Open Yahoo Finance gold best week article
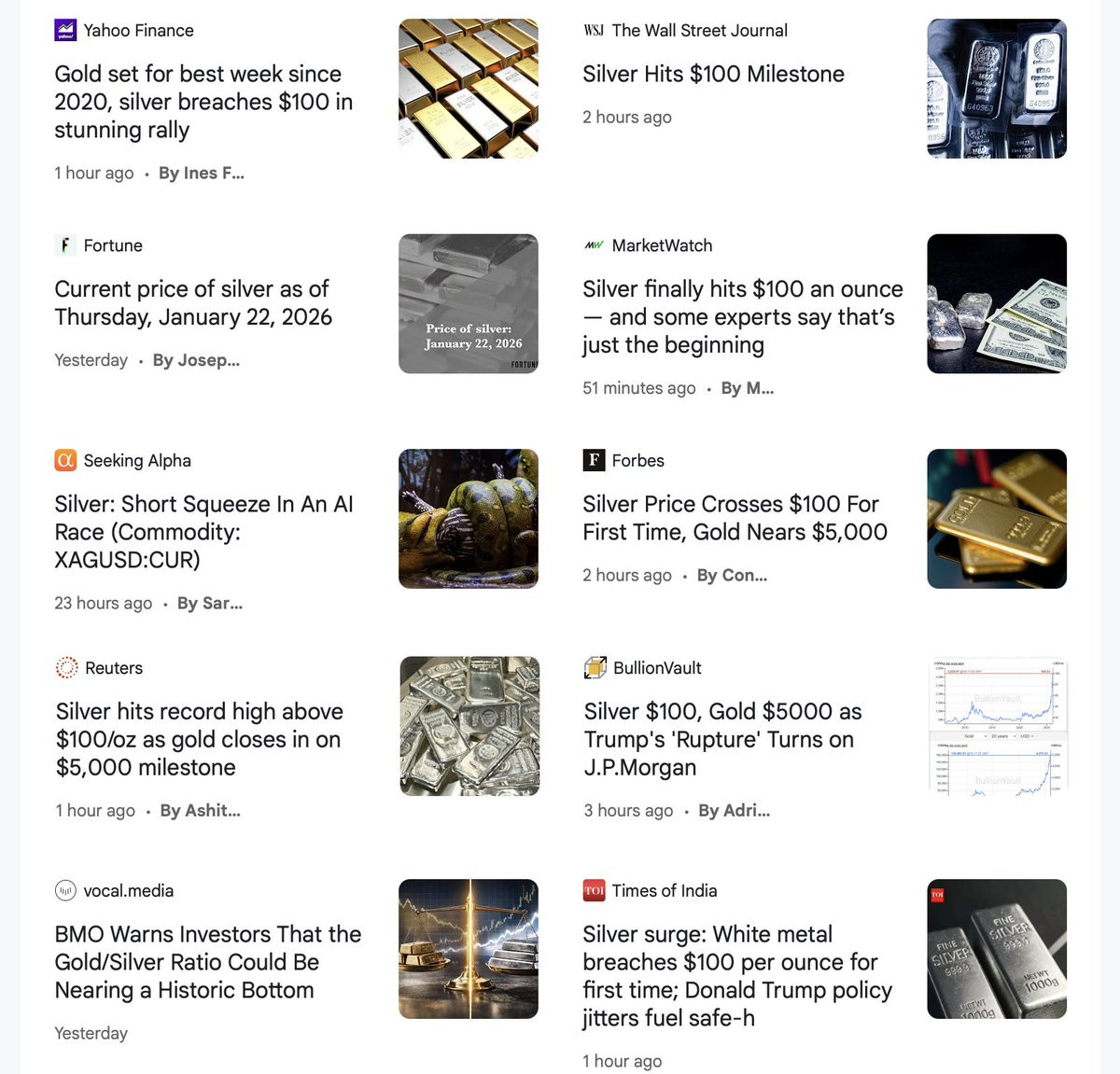 203,102
